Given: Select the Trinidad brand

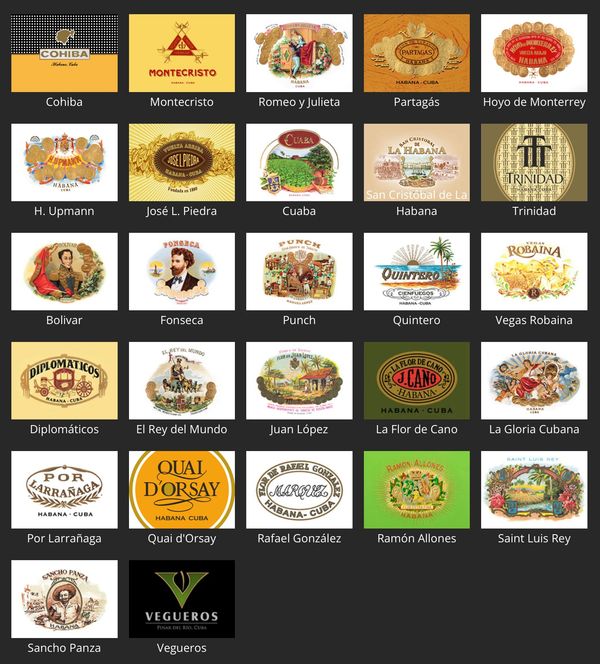Looking at the screenshot, I should click(534, 162).
